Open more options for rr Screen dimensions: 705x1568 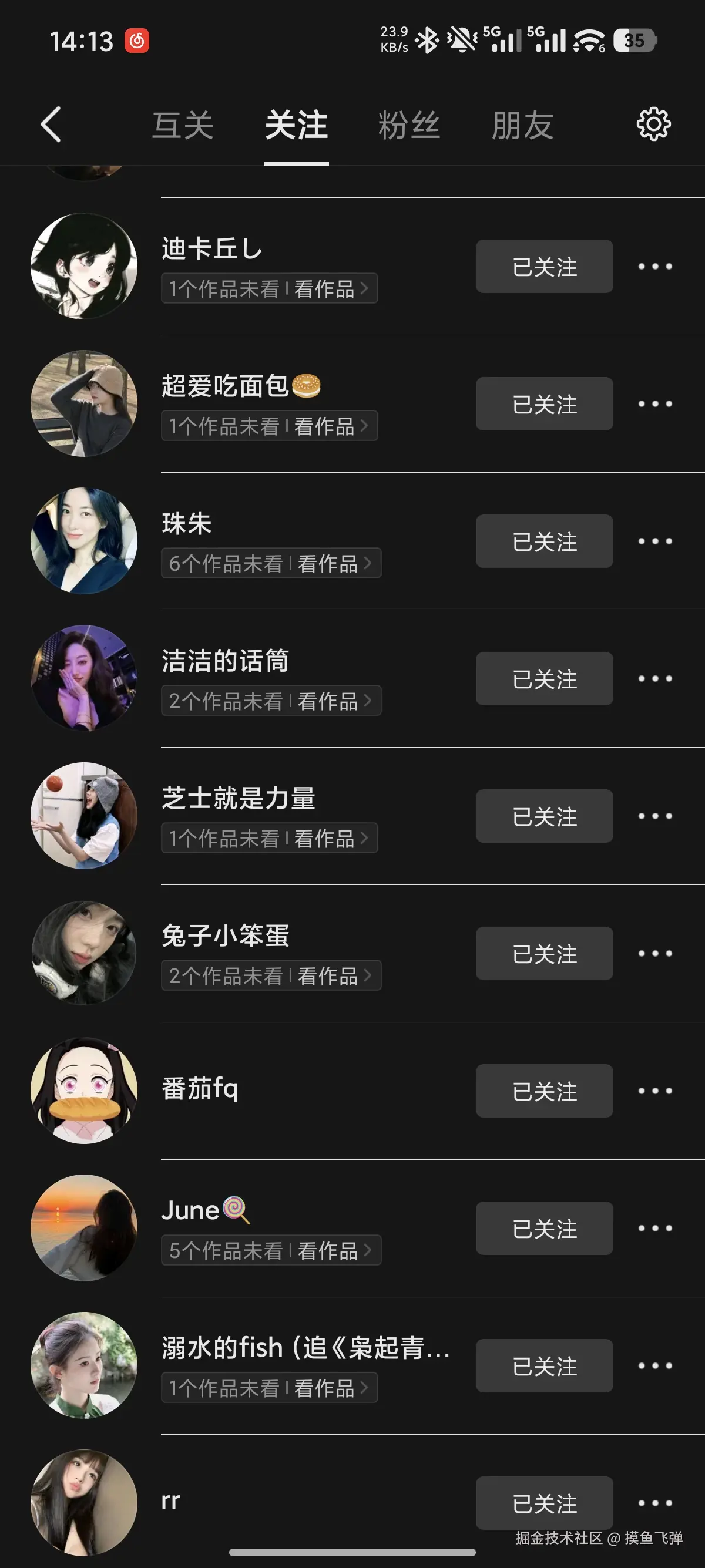(654, 1503)
